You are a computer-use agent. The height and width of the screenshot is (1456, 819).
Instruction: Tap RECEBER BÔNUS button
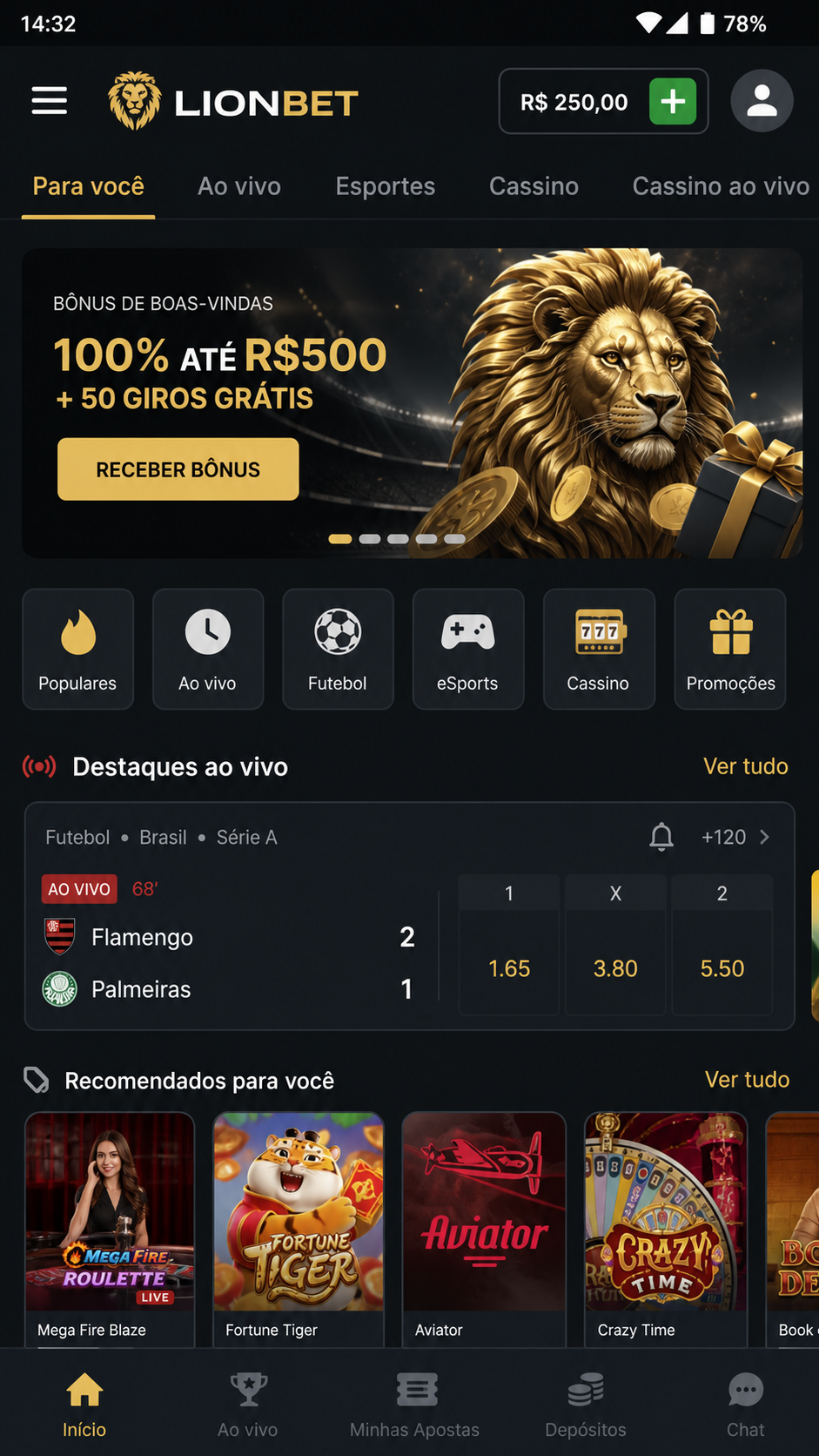(x=178, y=469)
